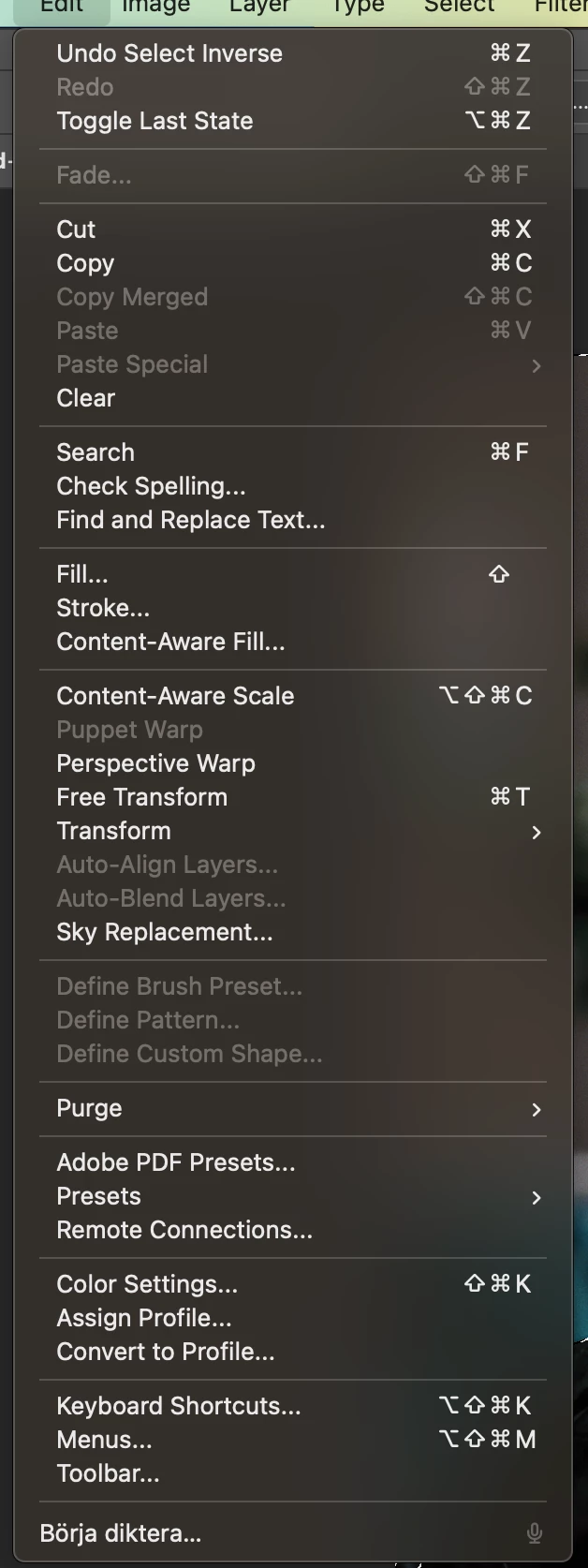This screenshot has height=1568, width=588.
Task: Choose Perspective Warp
Action: point(155,763)
